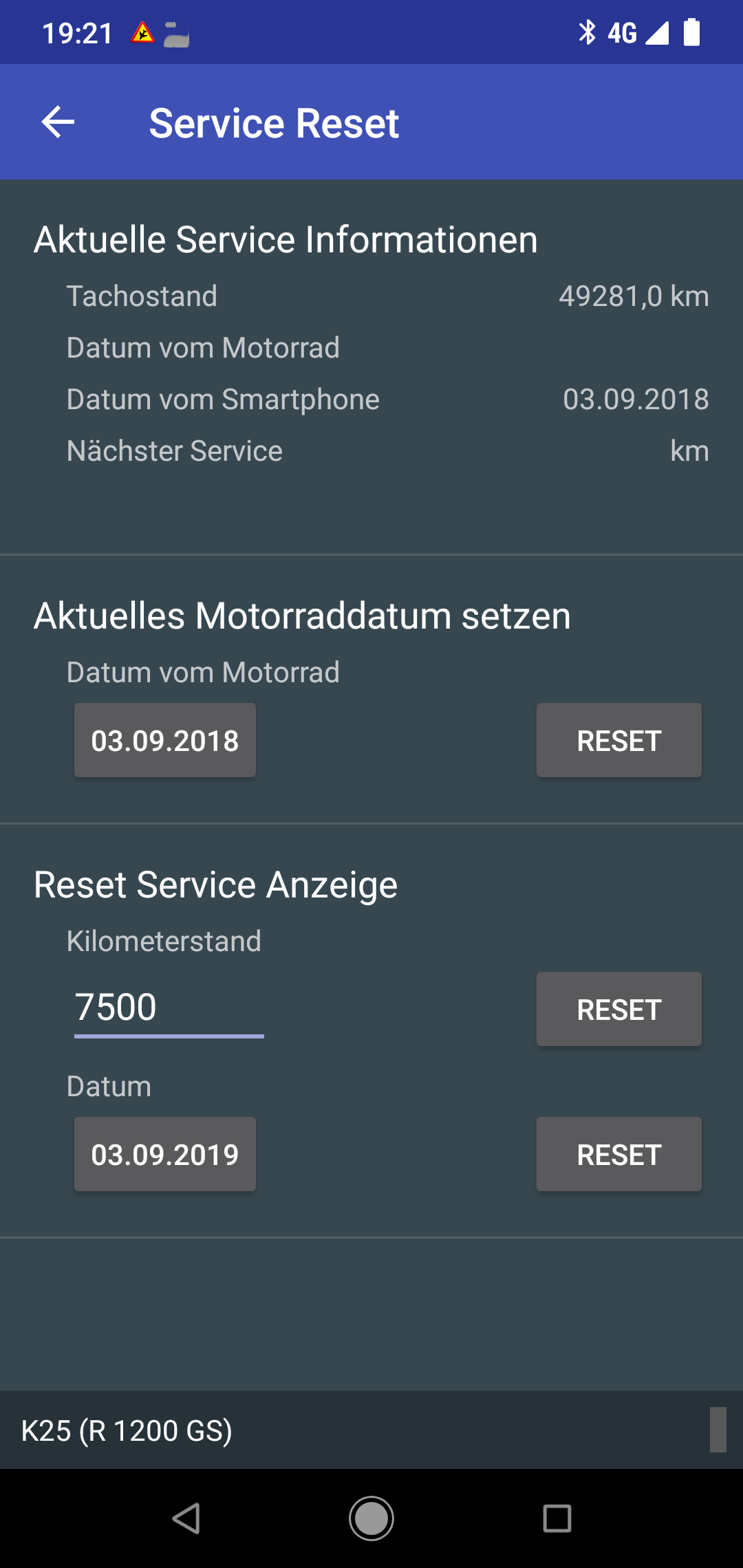743x1568 pixels.
Task: Edit the Kilometerstand field showing 7500
Action: pyautogui.click(x=169, y=1008)
